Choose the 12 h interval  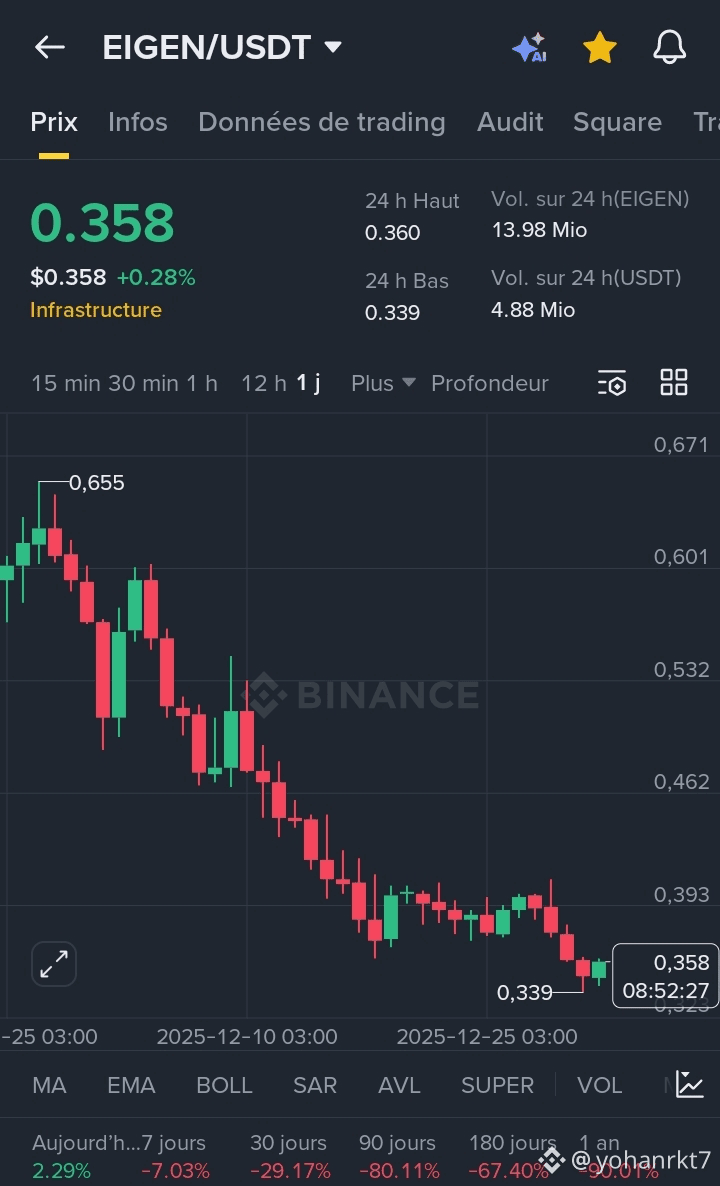(x=263, y=383)
